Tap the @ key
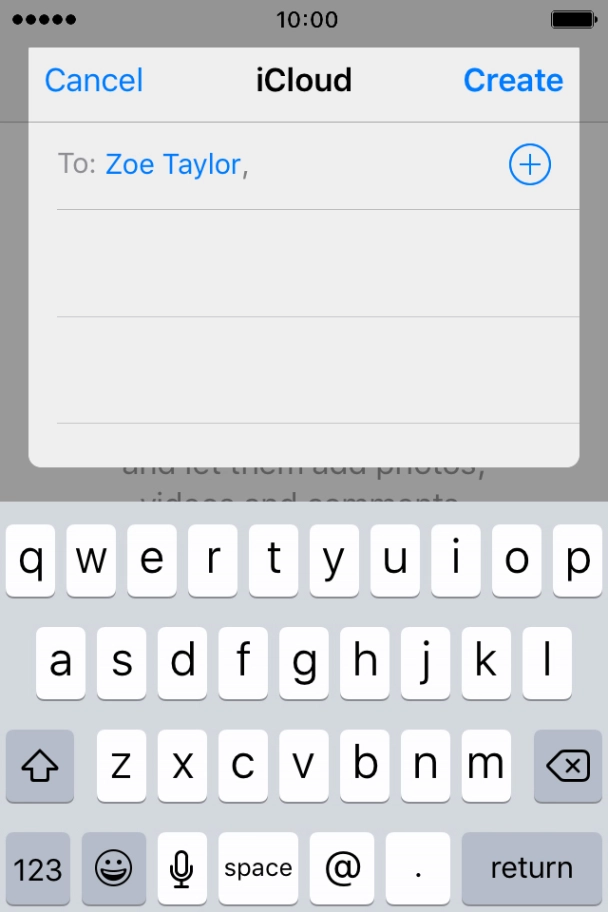This screenshot has width=608, height=912. coord(342,868)
